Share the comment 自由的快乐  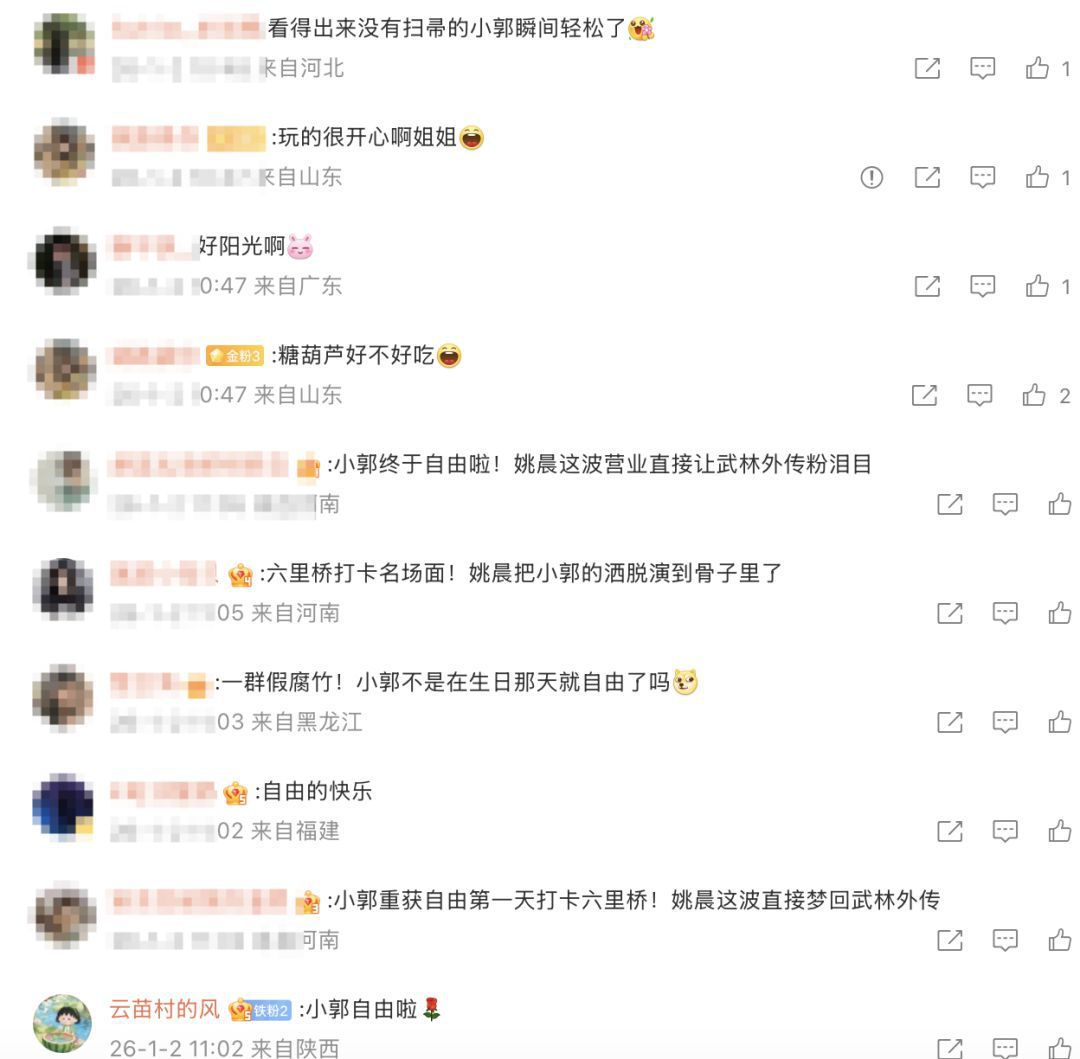pos(949,831)
